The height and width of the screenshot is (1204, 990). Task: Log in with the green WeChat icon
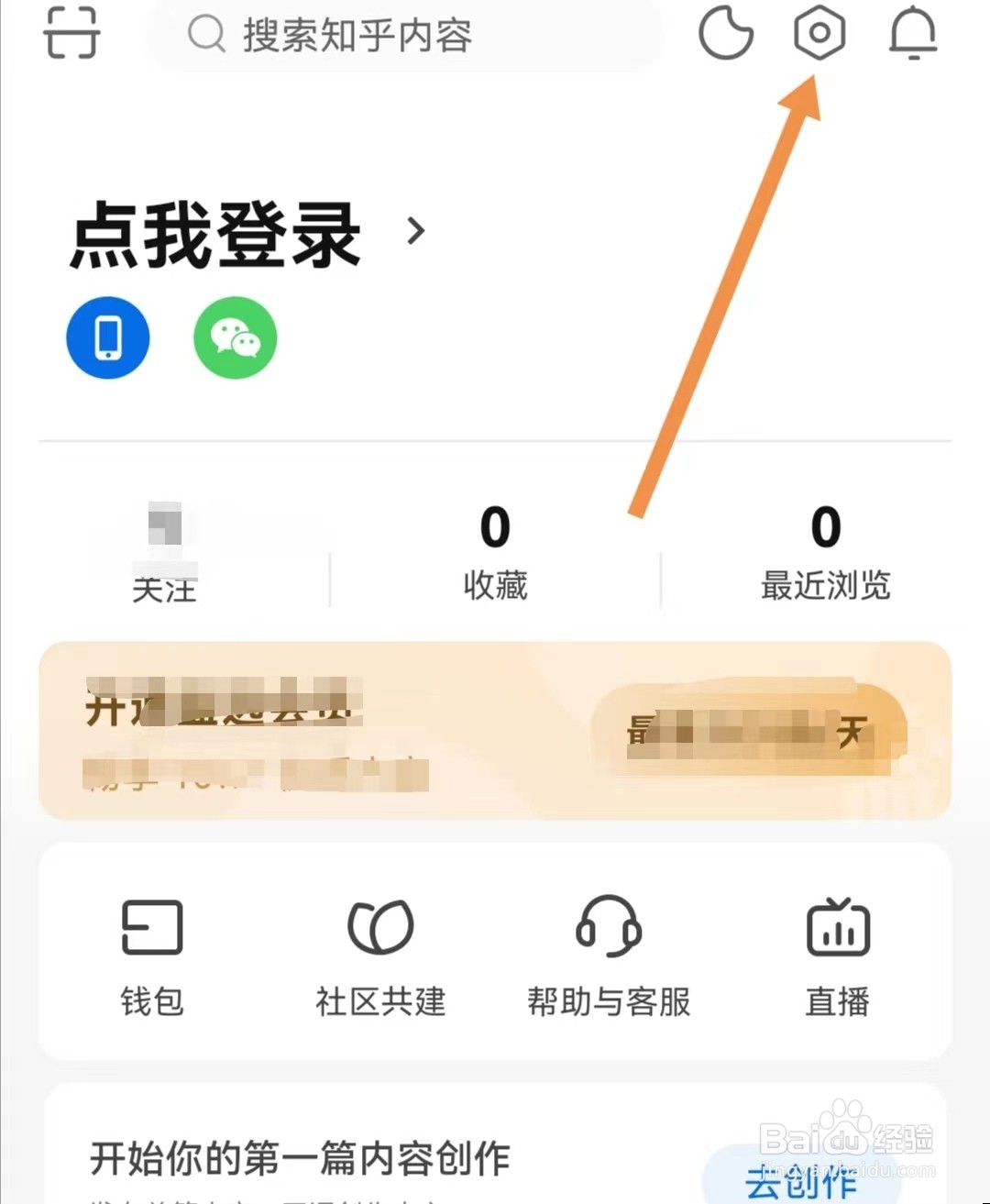coord(234,337)
